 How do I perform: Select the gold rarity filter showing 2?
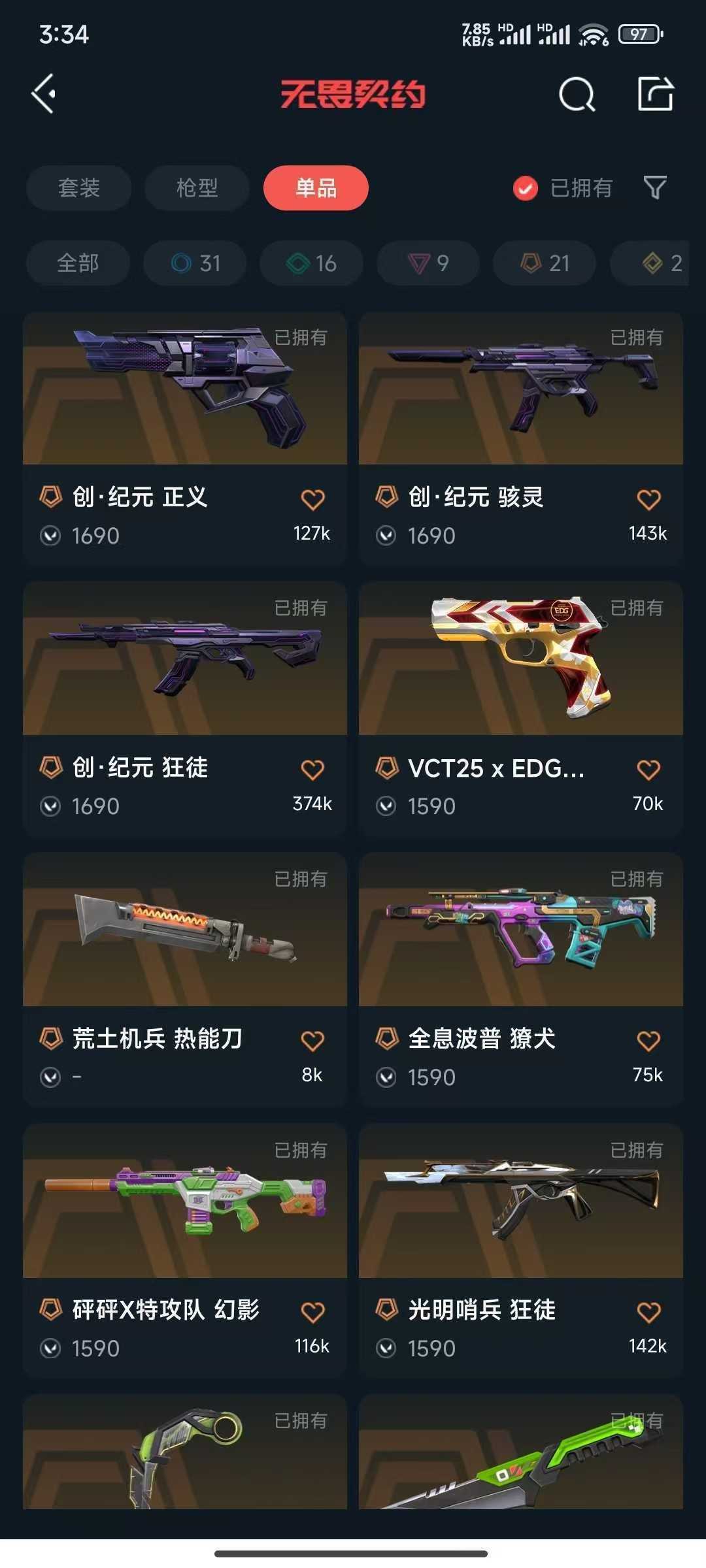click(654, 263)
